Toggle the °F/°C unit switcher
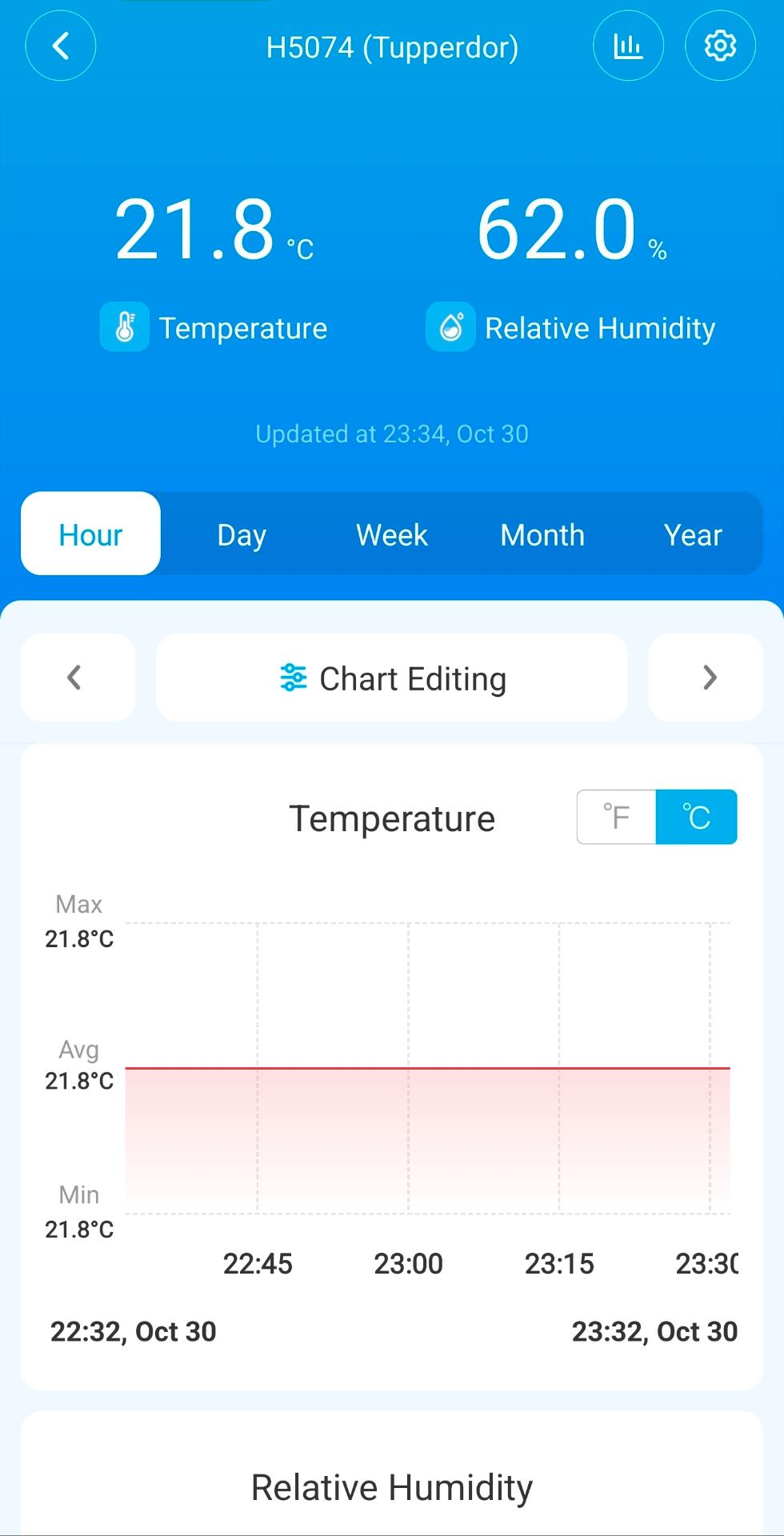 656,817
